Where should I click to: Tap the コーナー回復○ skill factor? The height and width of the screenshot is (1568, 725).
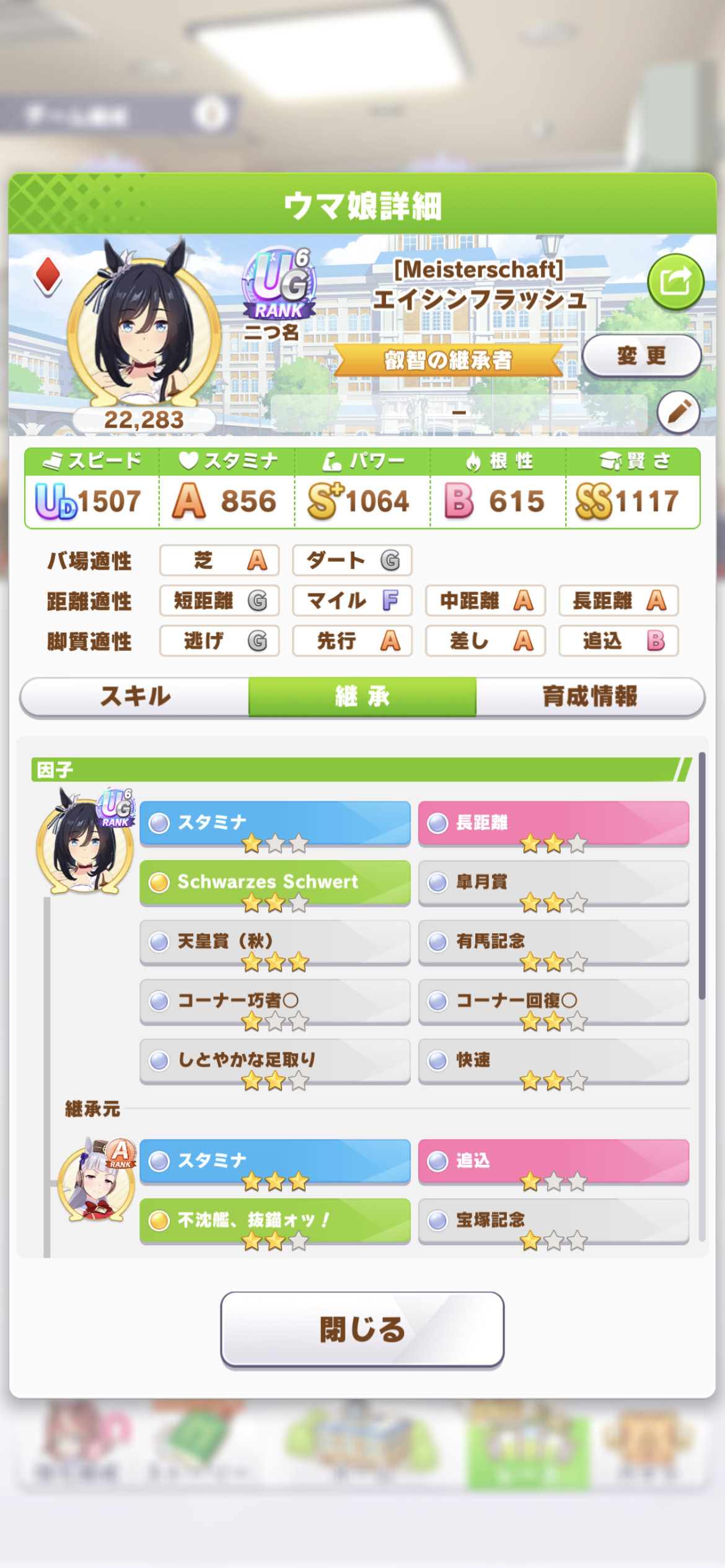[553, 1001]
